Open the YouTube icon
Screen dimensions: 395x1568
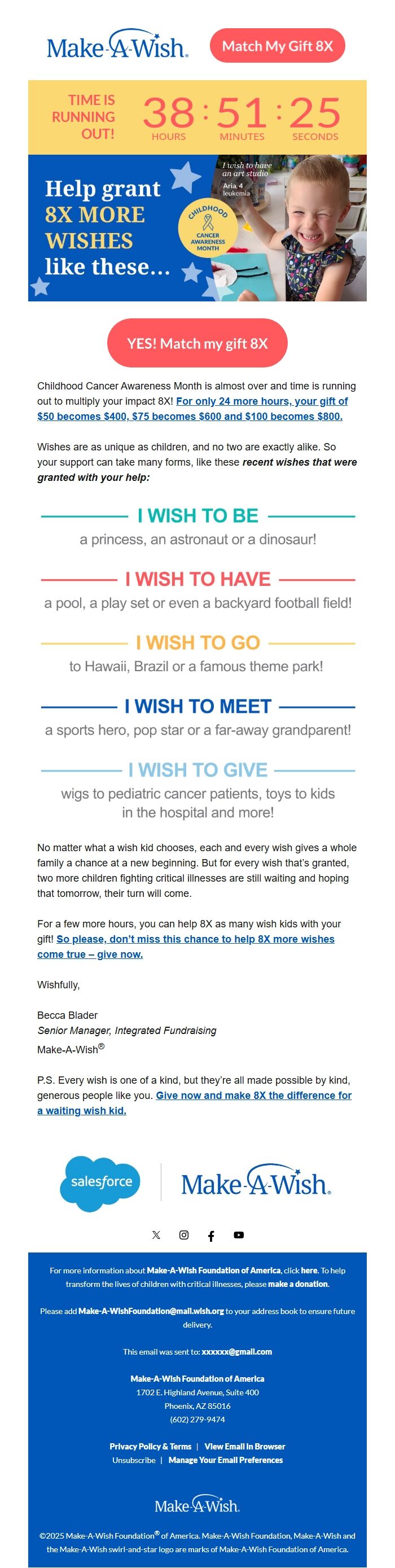click(x=239, y=1235)
